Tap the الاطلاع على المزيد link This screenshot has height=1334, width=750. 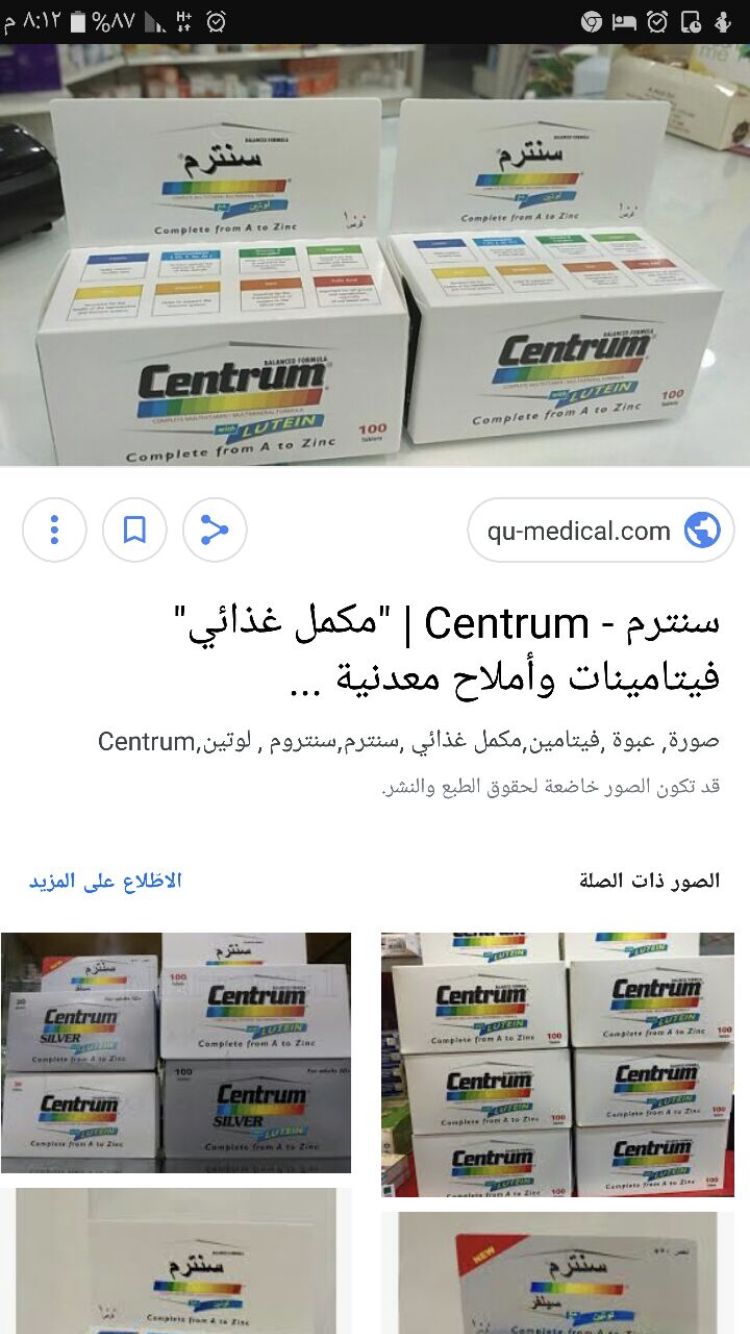(x=105, y=881)
